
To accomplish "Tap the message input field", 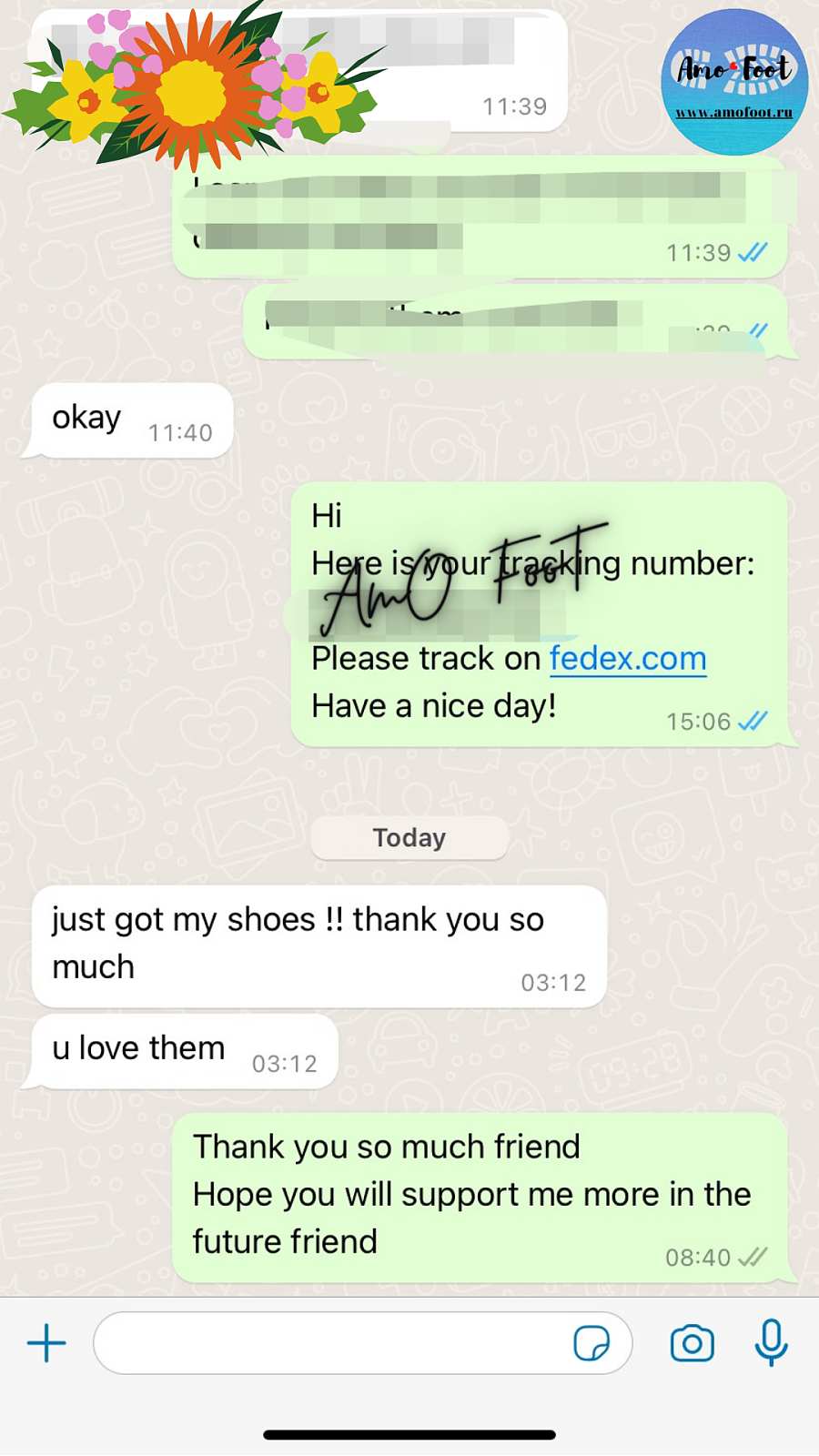I will click(328, 1343).
